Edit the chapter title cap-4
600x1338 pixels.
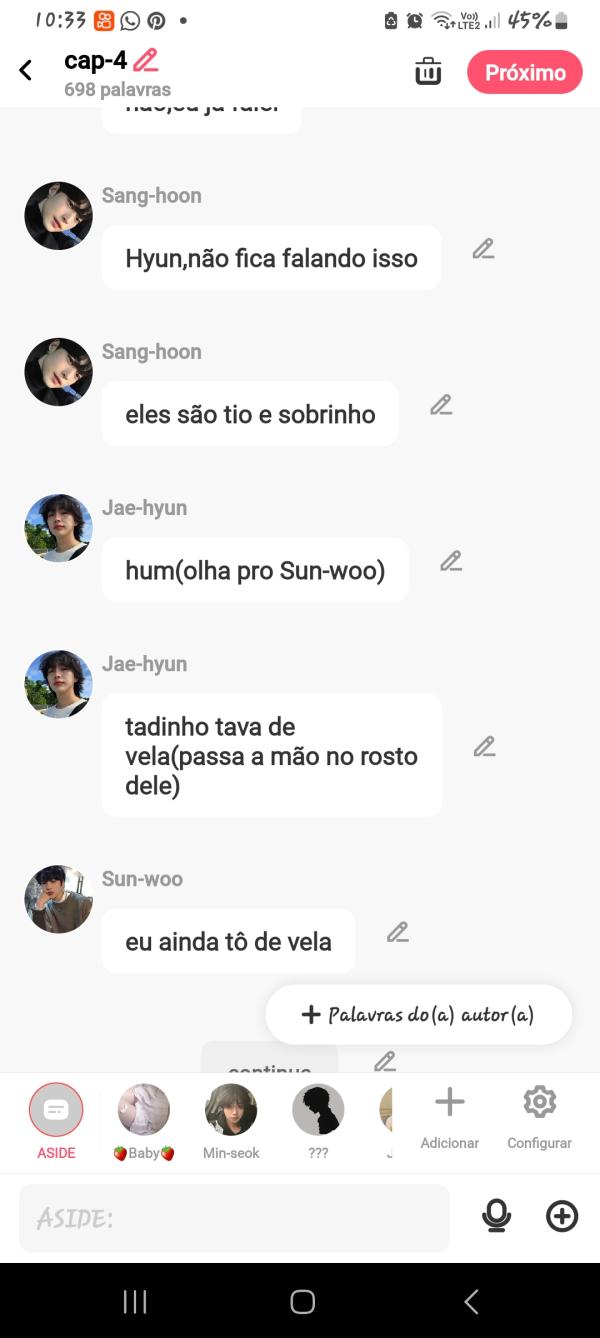point(146,61)
